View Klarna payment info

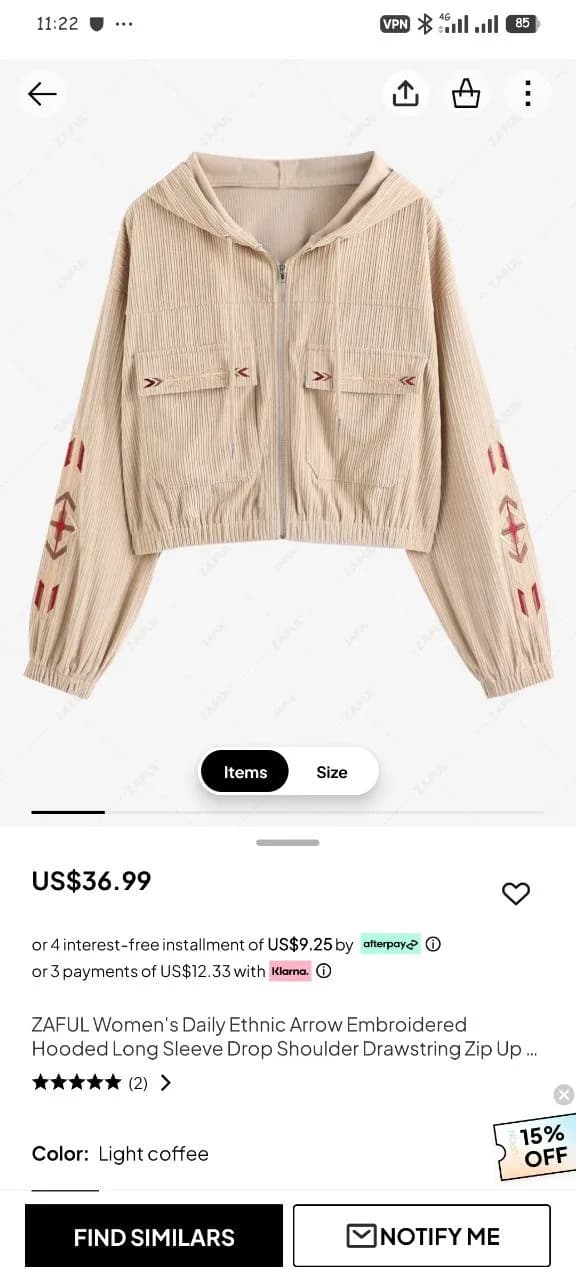click(324, 971)
